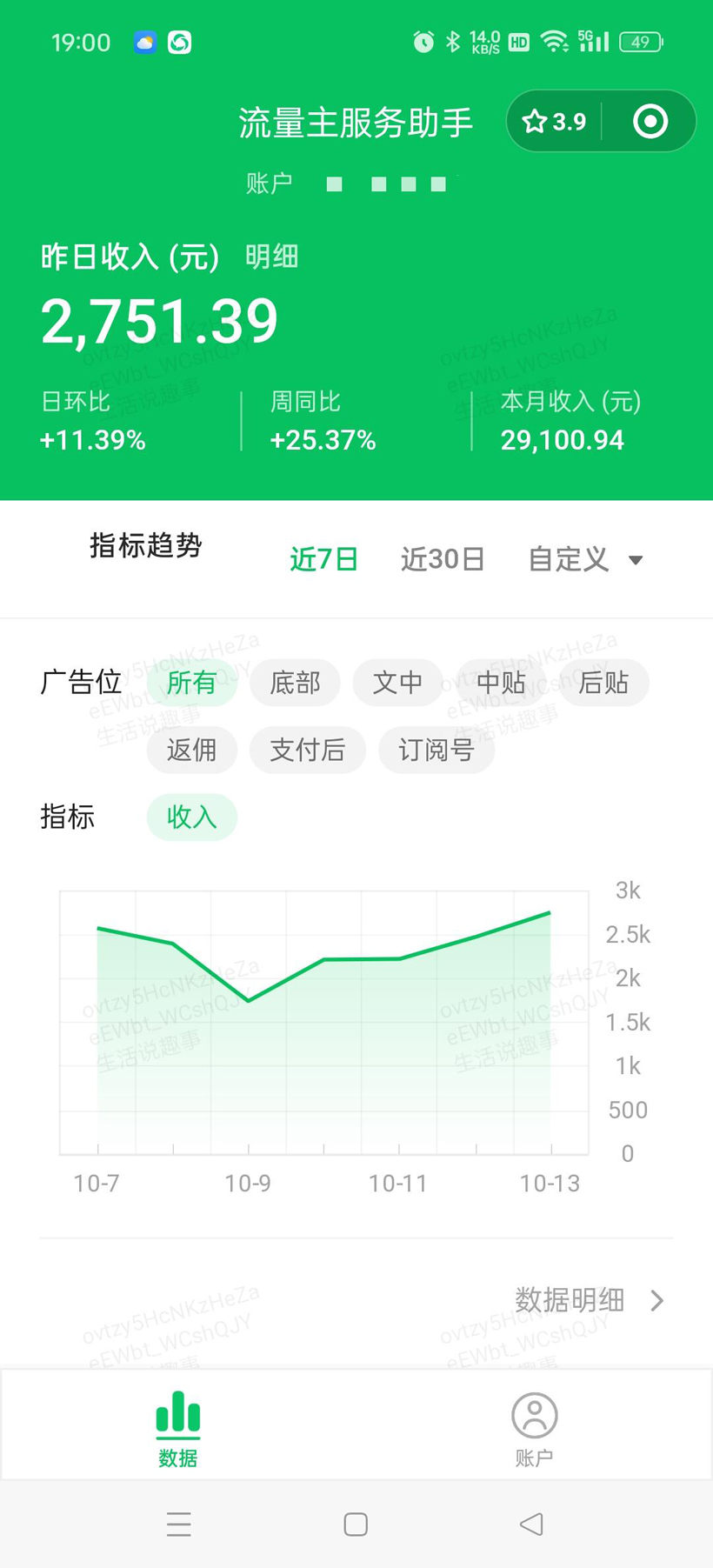Select the 订阅号 chip
713x1568 pixels.
coord(436,750)
